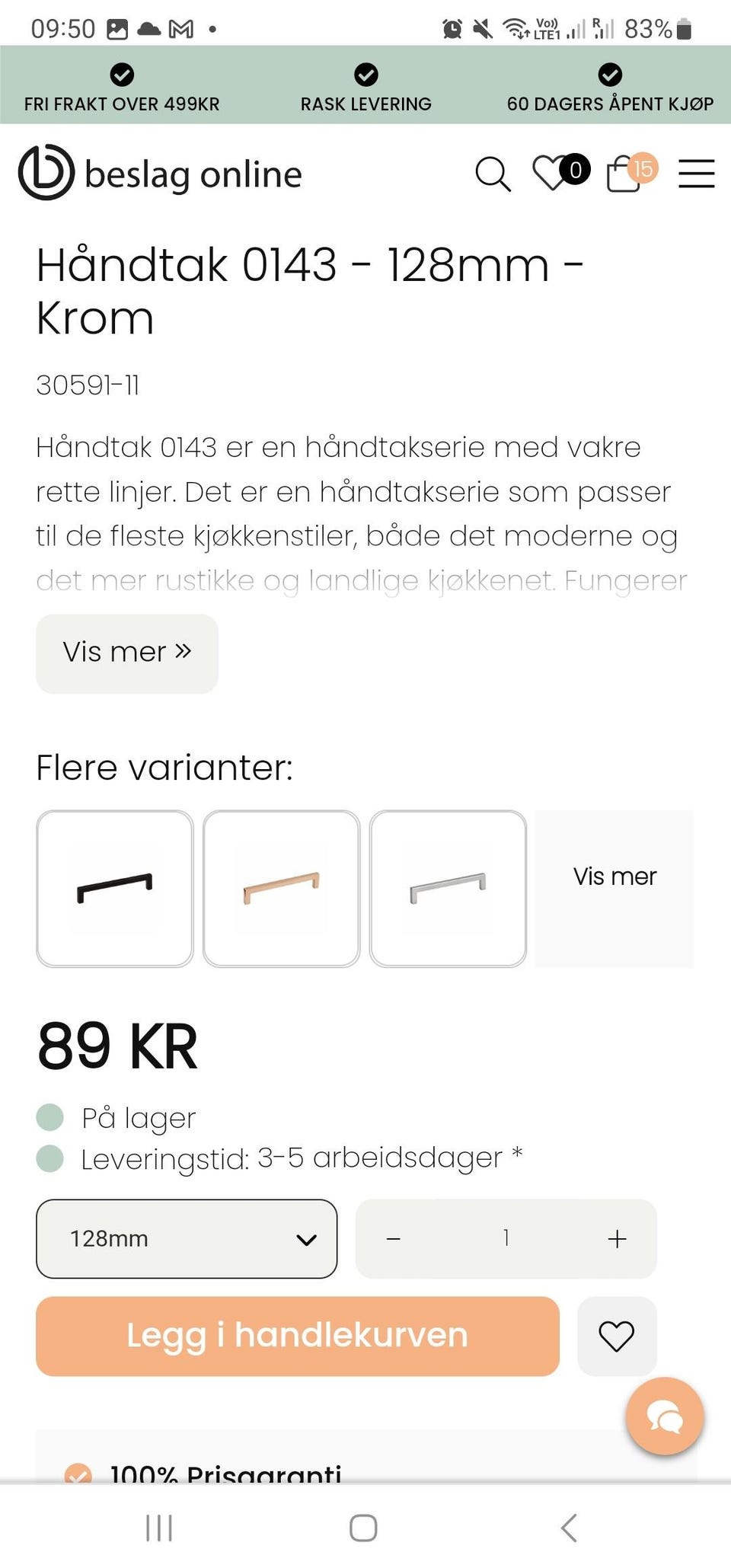Viewport: 731px width, 1568px height.
Task: Open the wishlist heart icon in header
Action: [553, 174]
